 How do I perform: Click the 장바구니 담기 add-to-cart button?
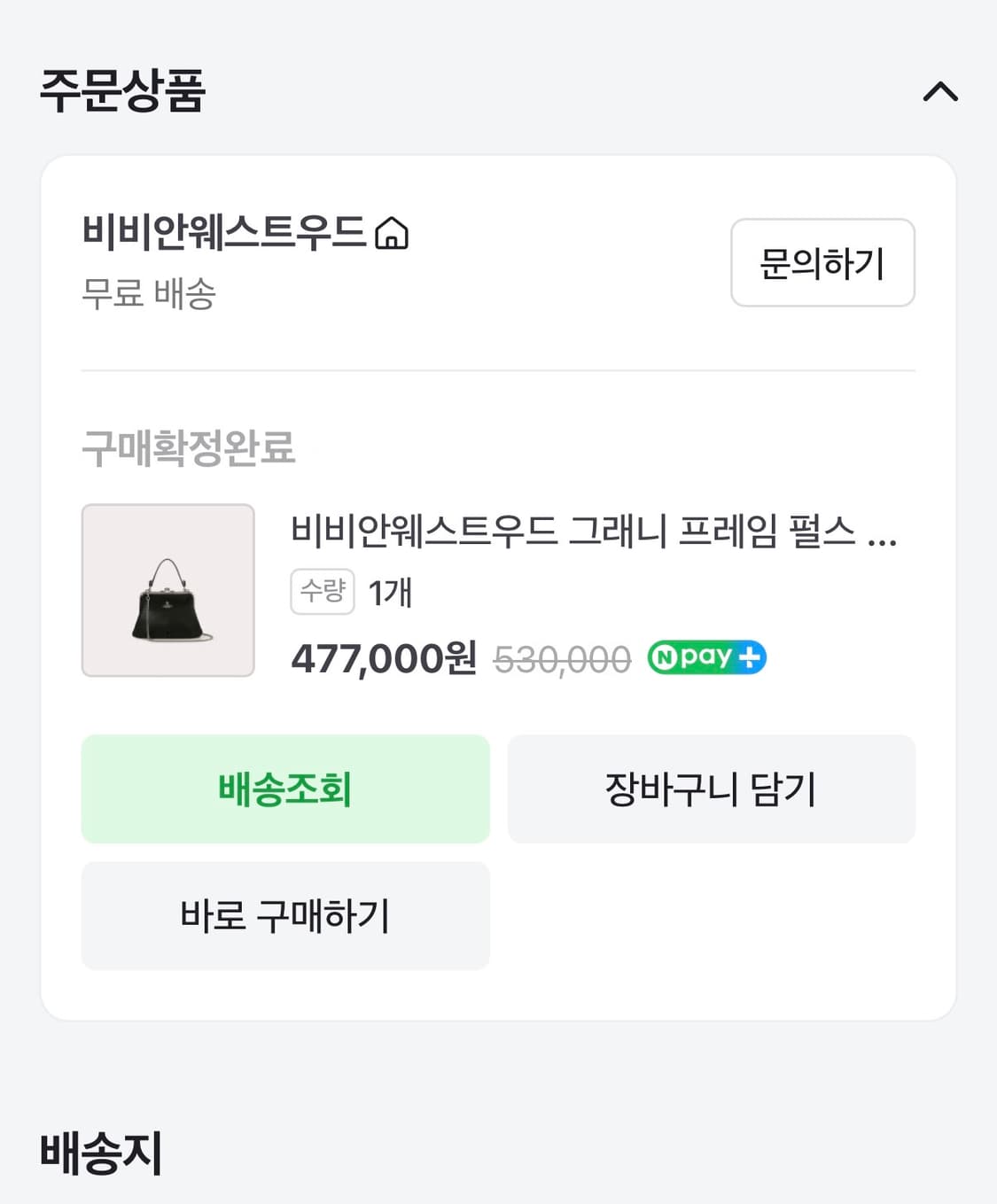tap(710, 788)
